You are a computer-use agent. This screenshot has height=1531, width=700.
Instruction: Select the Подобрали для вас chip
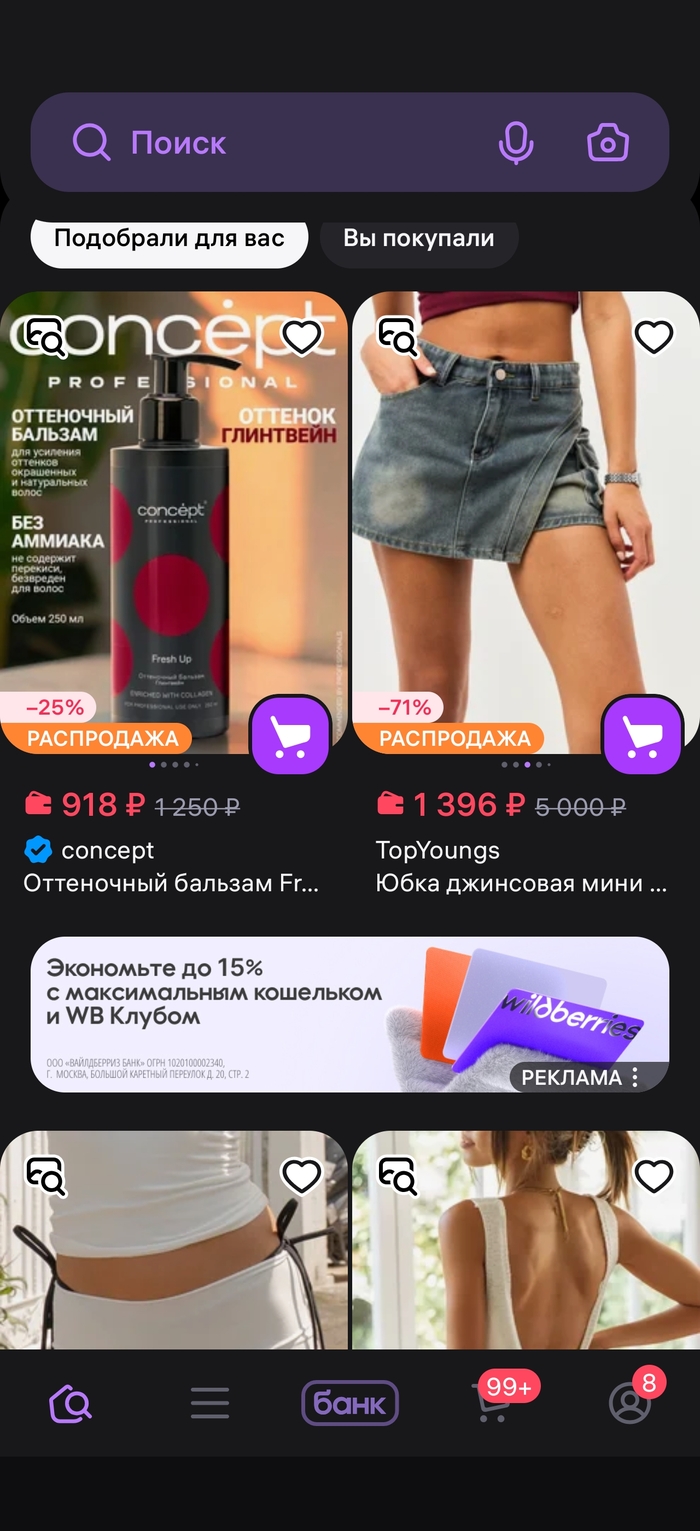(169, 239)
